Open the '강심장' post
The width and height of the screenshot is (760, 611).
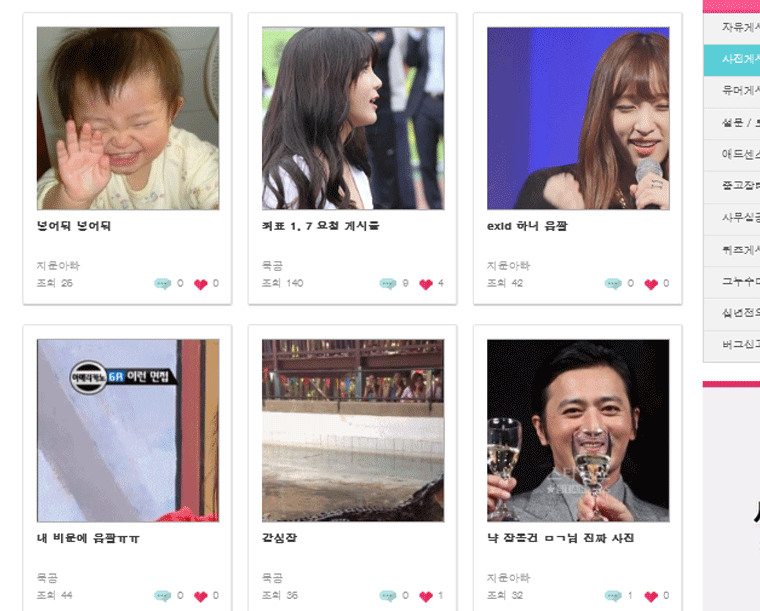click(352, 430)
